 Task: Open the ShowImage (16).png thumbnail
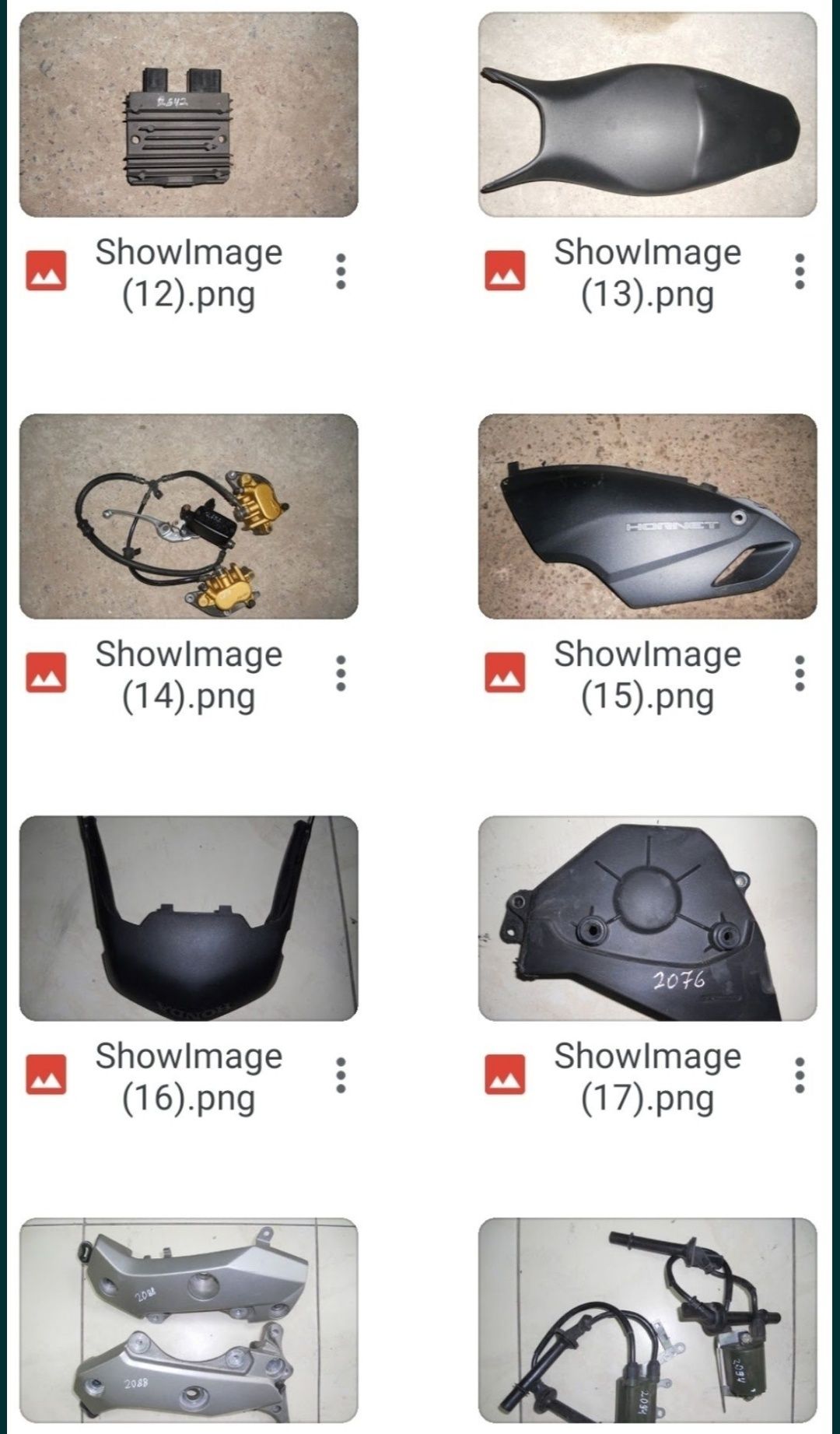pos(188,918)
